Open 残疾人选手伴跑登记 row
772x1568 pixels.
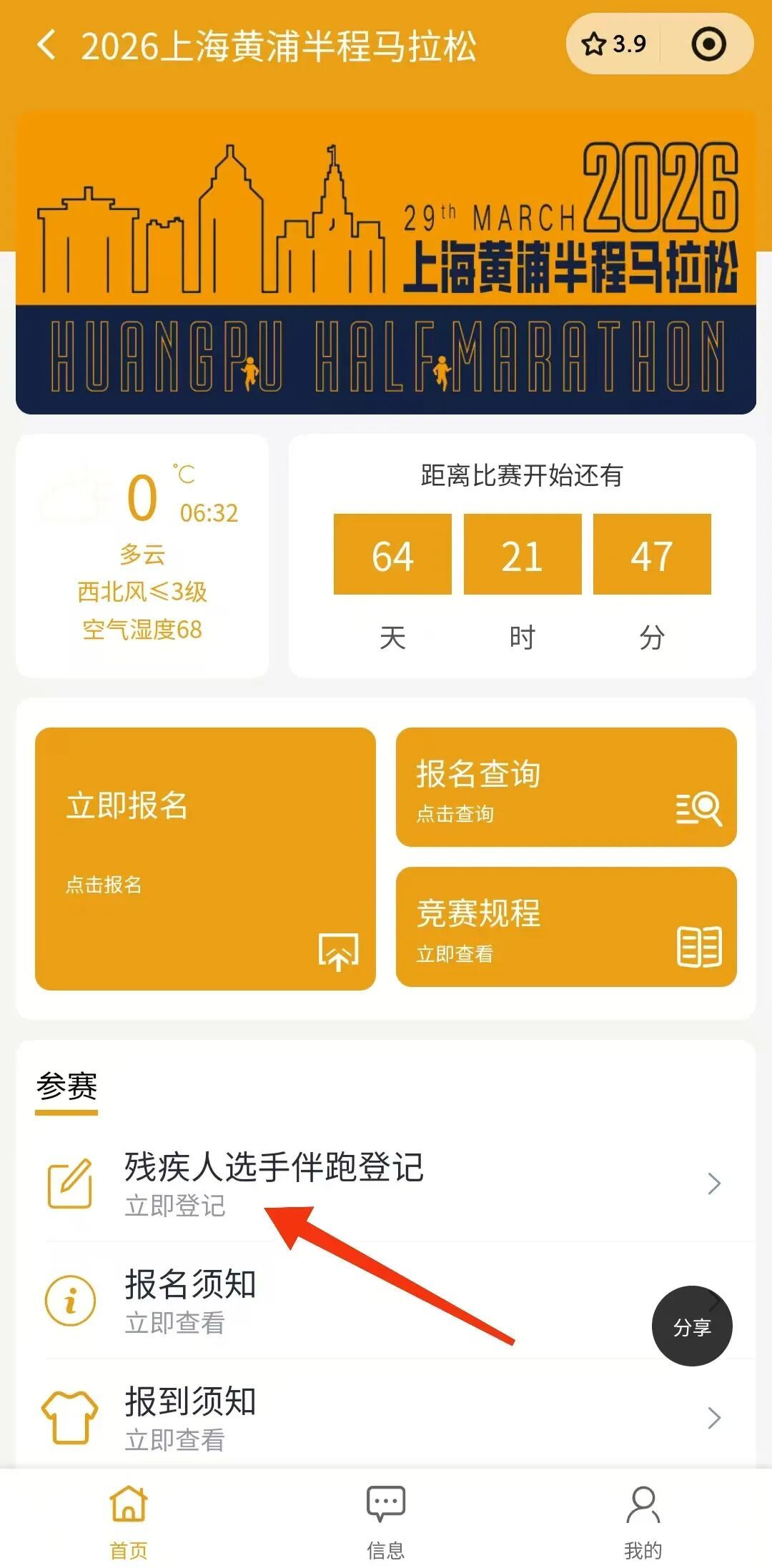pyautogui.click(x=386, y=1183)
